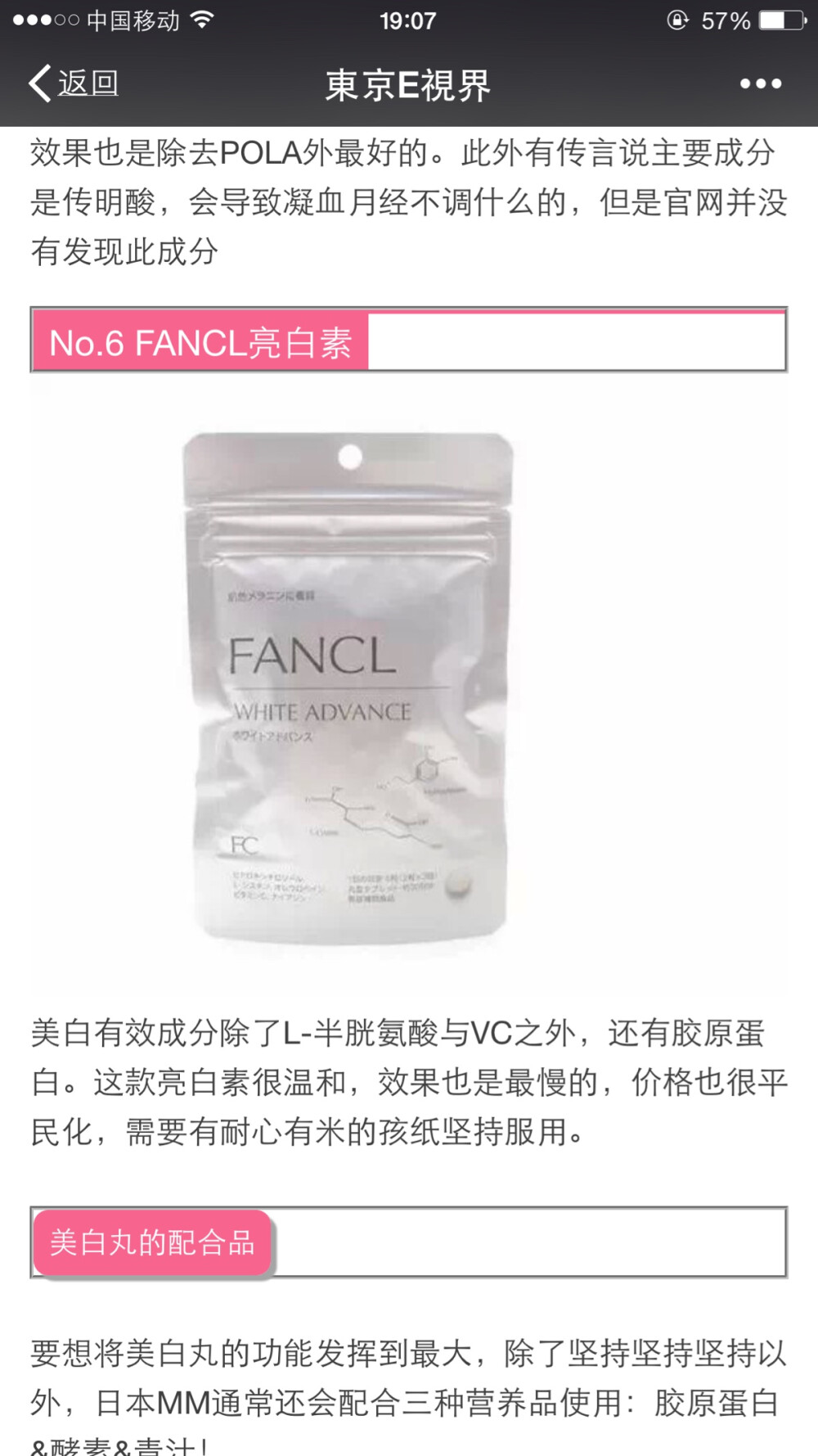The height and width of the screenshot is (1456, 818).
Task: Open the three-dot more options menu
Action: point(760,83)
